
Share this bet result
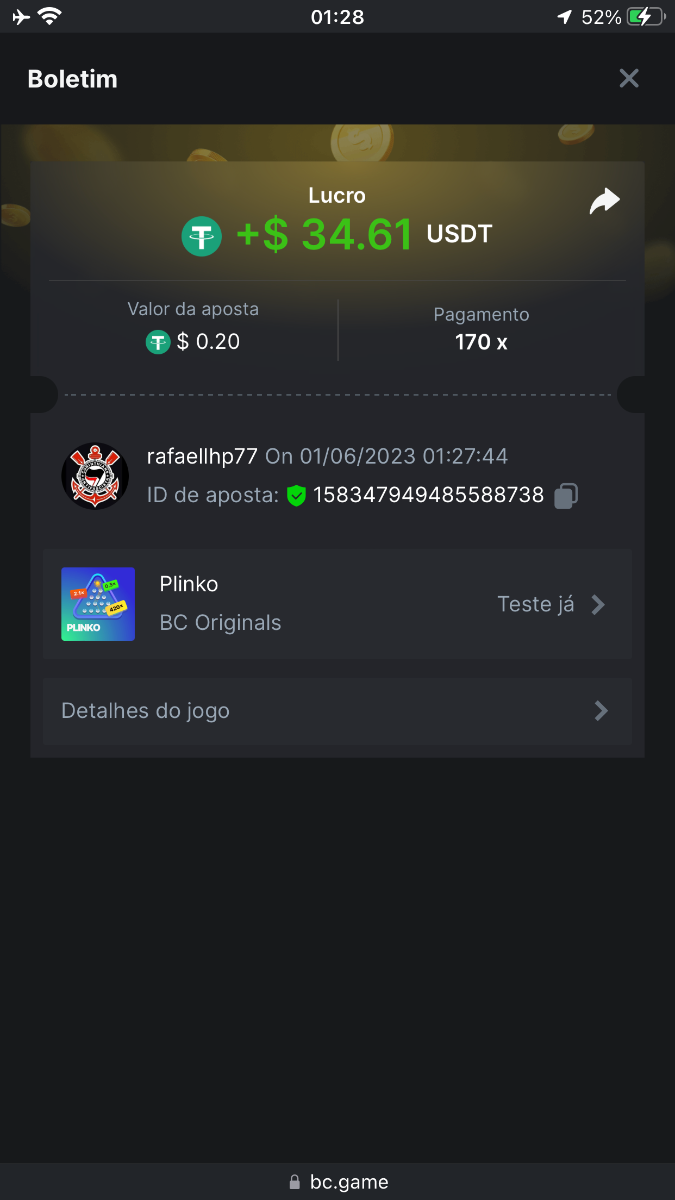click(604, 201)
